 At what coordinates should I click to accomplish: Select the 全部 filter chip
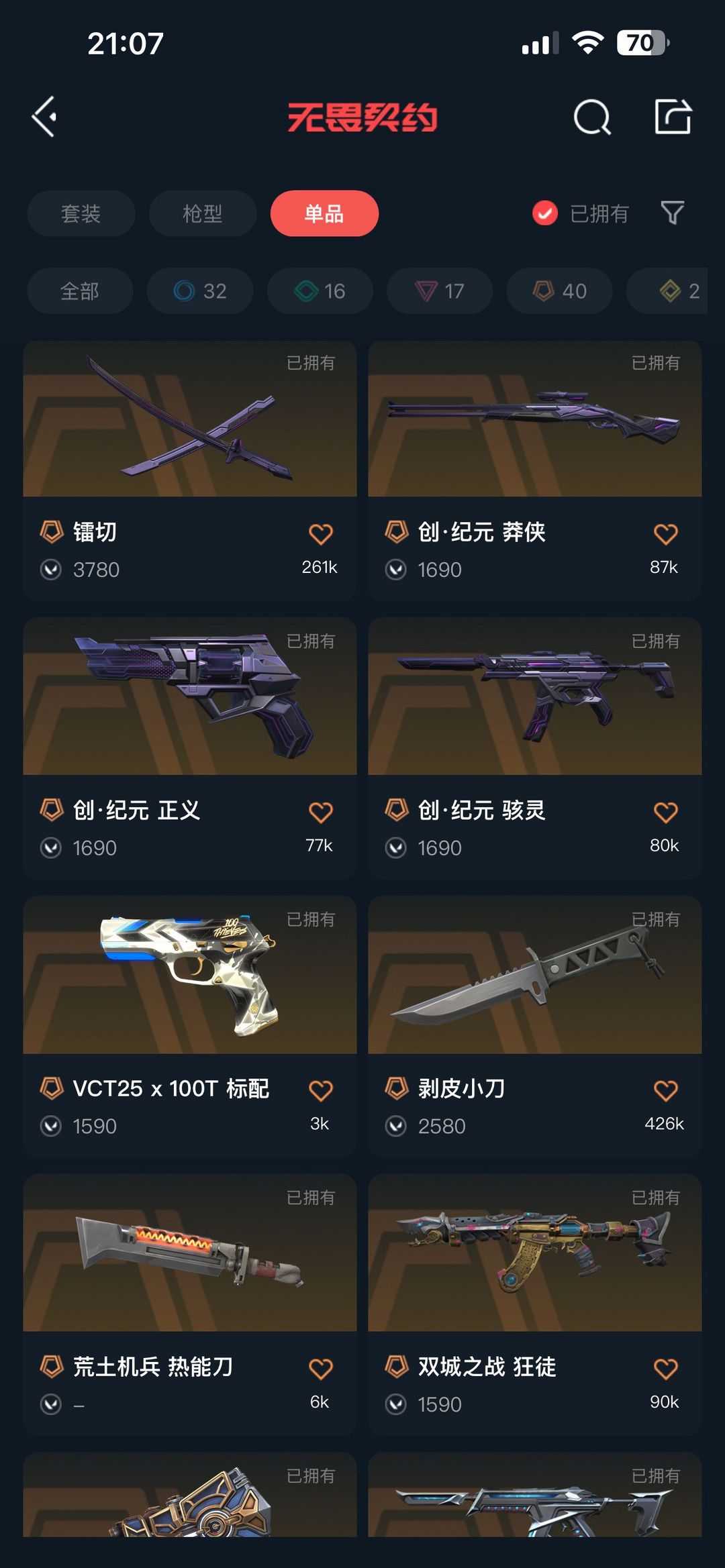click(80, 291)
